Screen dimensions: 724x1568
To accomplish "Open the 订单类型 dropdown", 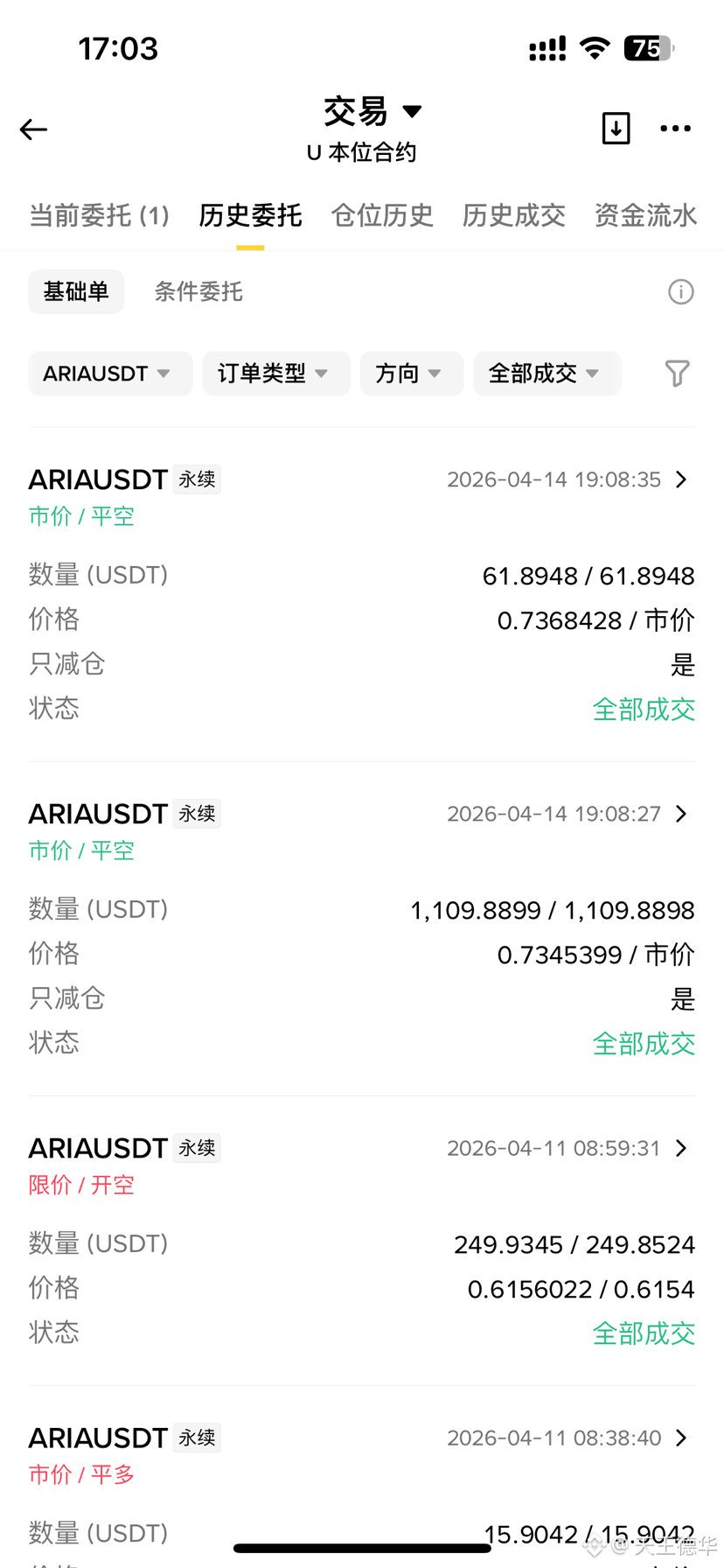I will coord(276,374).
